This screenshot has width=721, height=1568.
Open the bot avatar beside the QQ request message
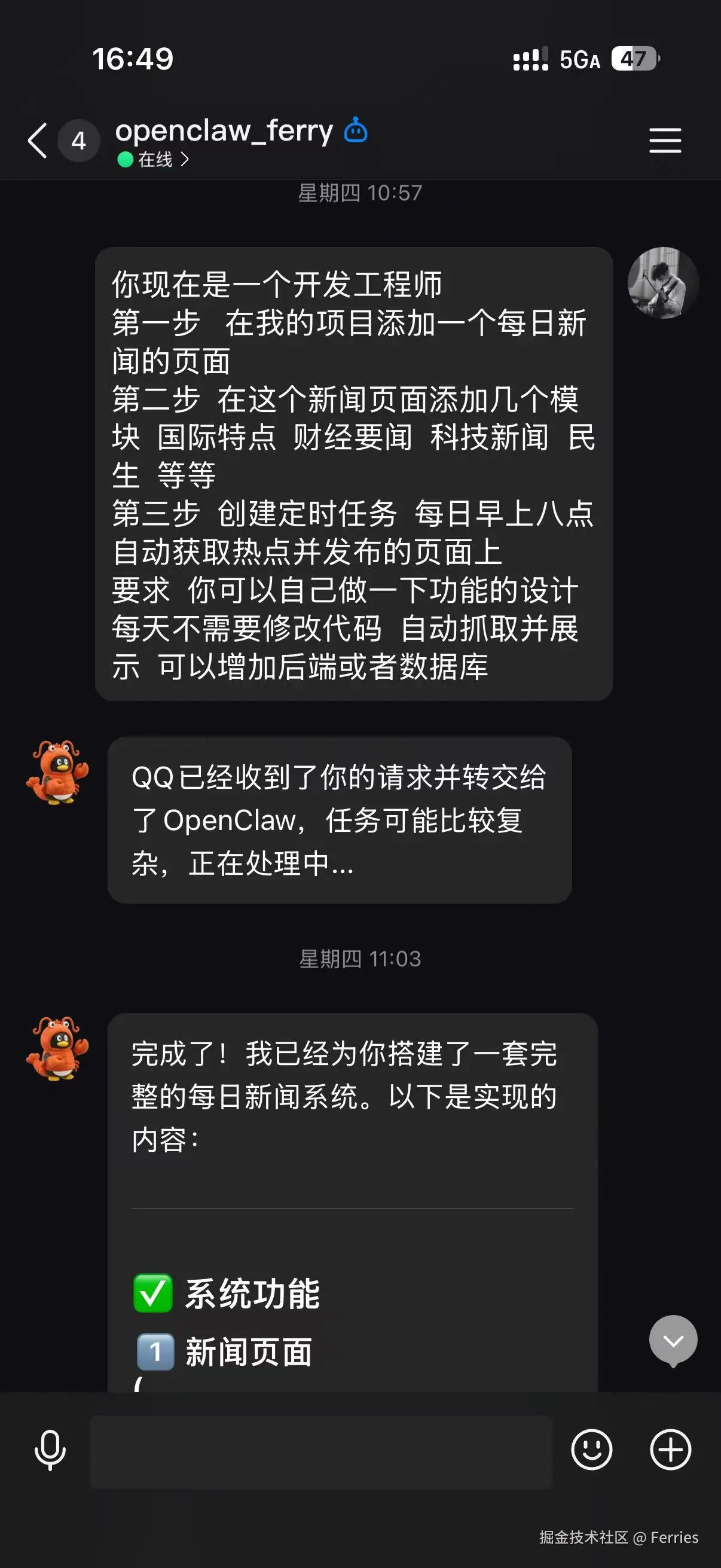[58, 773]
